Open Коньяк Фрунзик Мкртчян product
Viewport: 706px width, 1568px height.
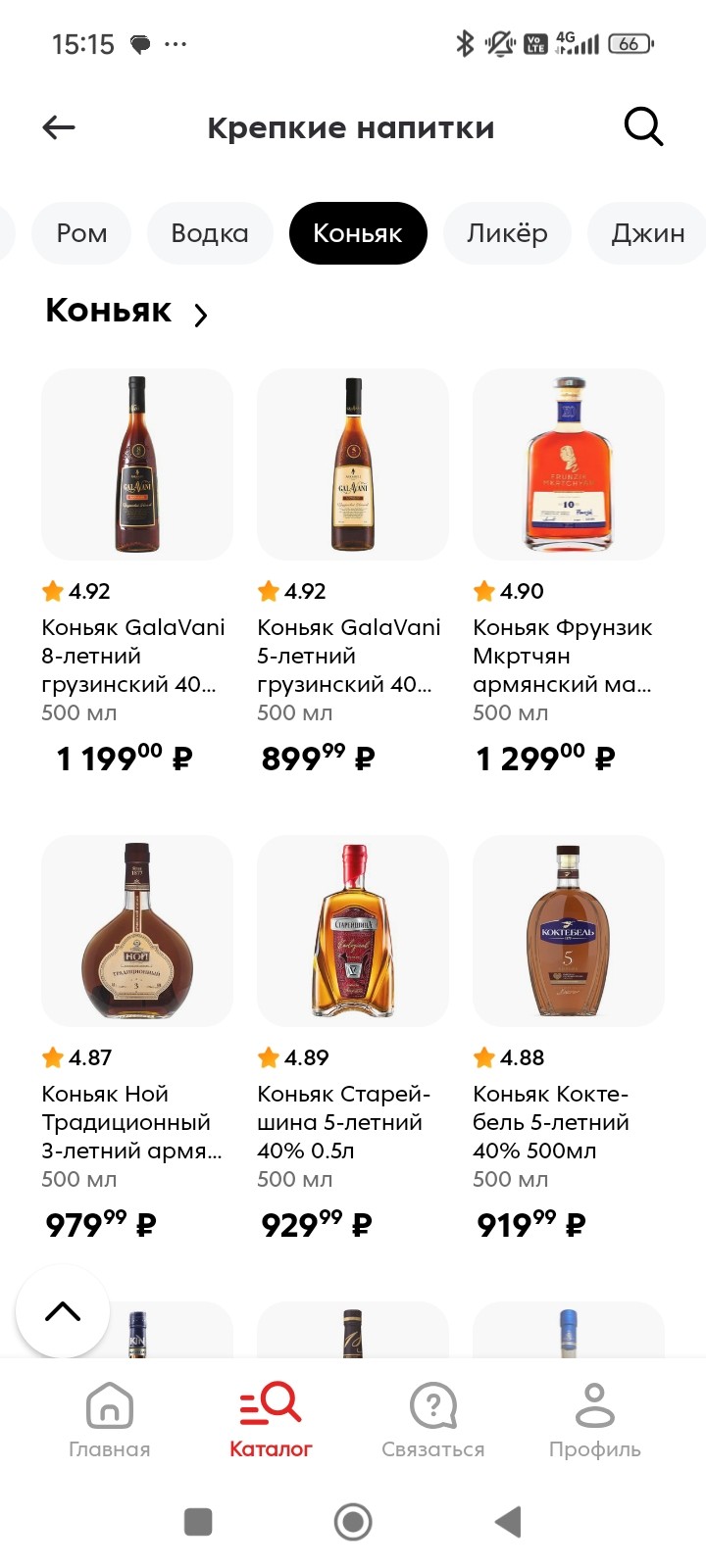pos(569,465)
